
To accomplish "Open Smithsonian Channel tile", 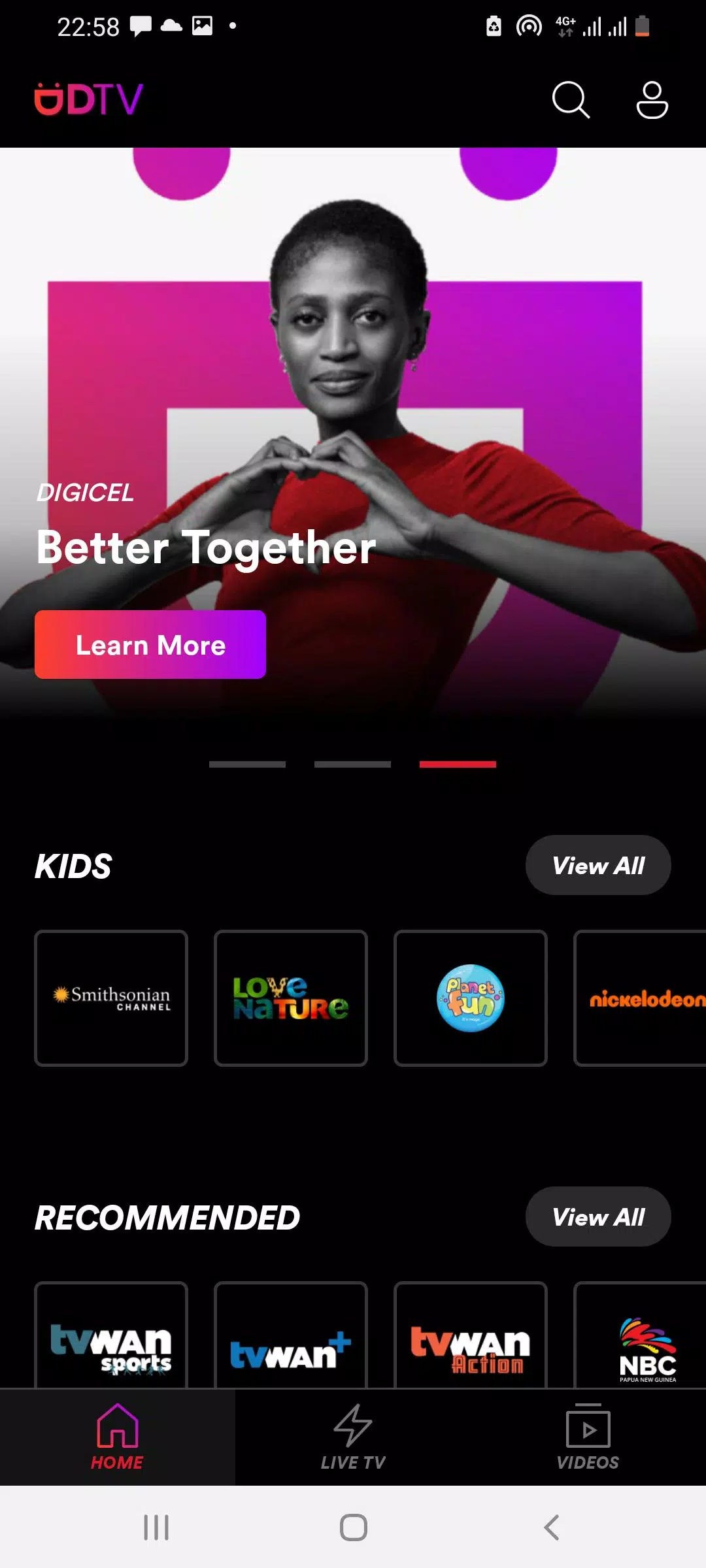I will tap(111, 998).
